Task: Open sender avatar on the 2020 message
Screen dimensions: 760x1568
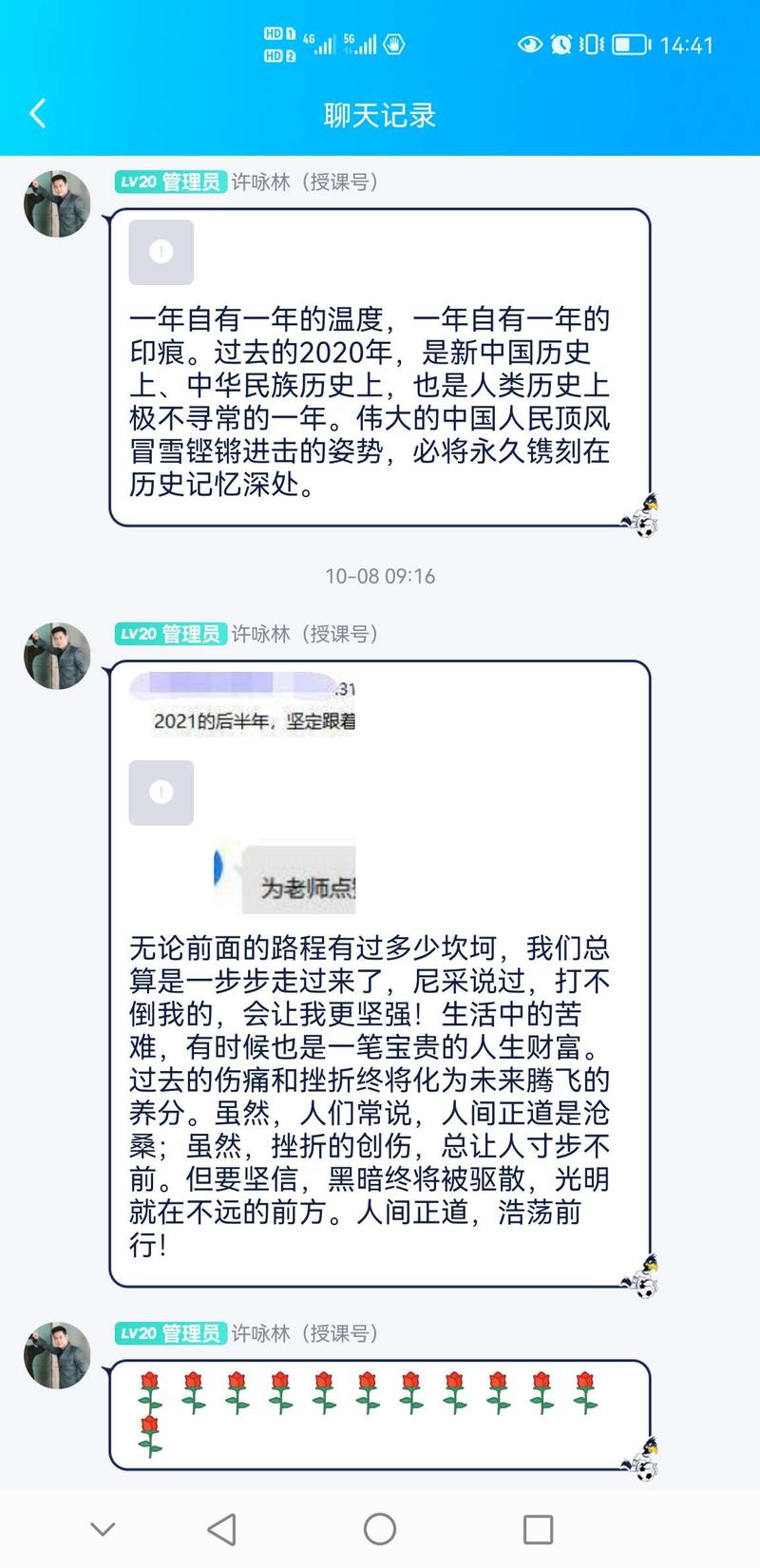Action: click(x=57, y=204)
